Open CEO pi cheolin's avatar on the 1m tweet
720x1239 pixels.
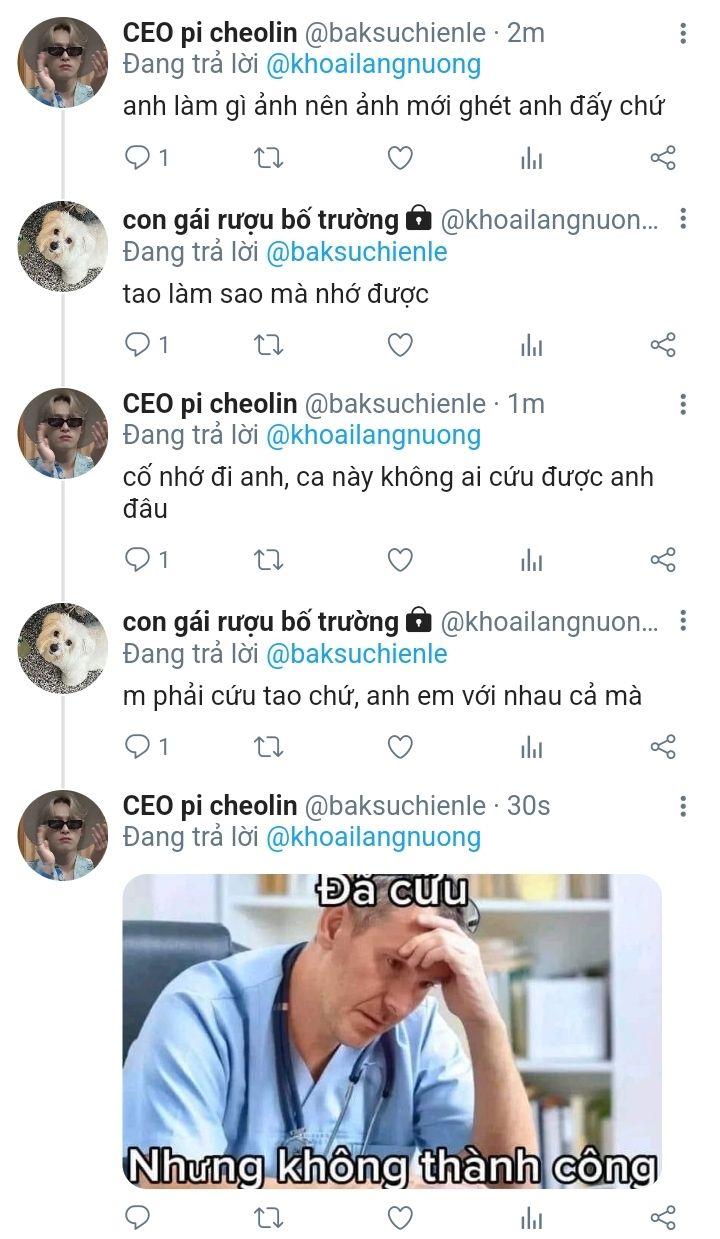pos(62,433)
